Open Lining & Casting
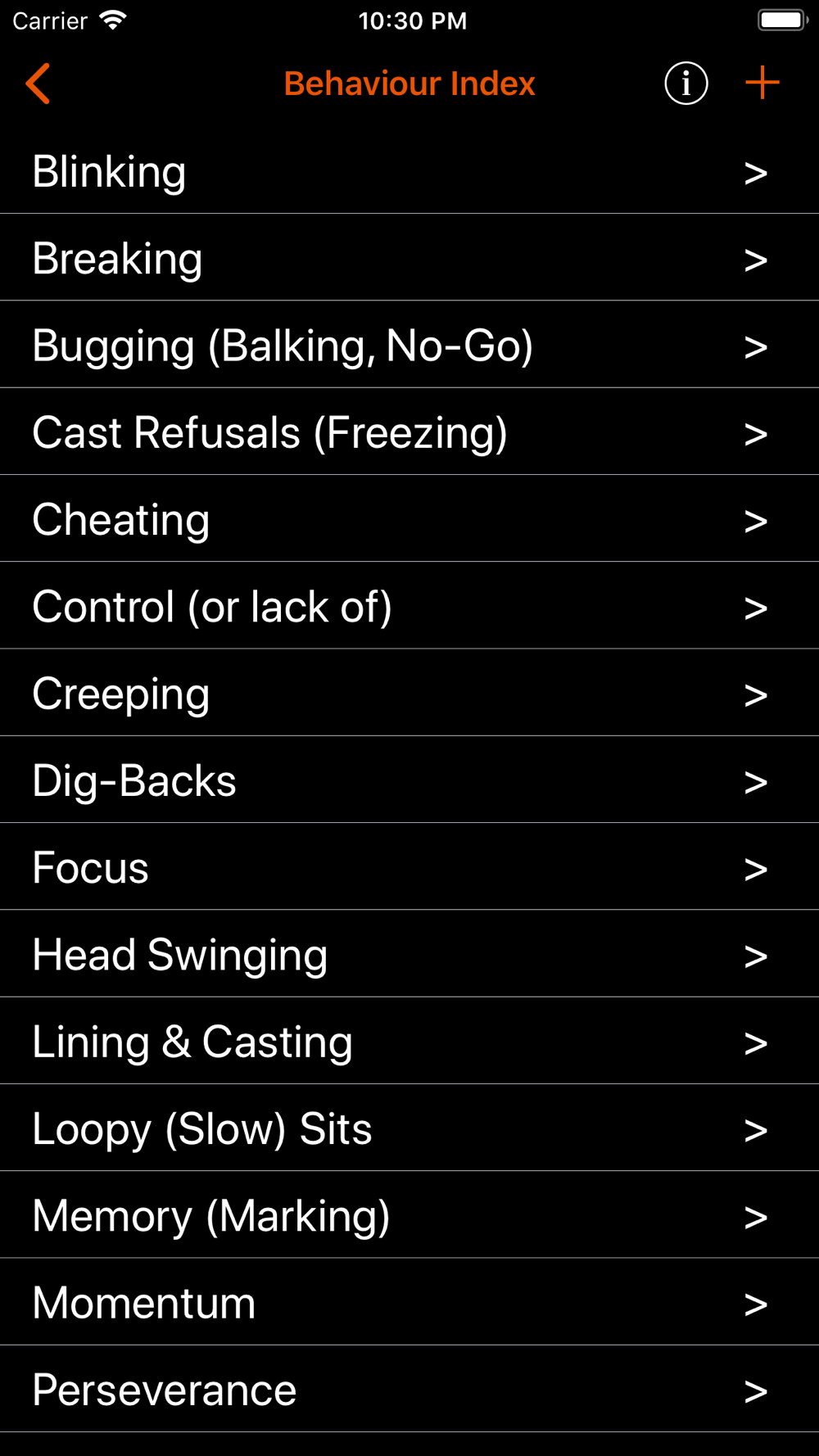The width and height of the screenshot is (819, 1456). pyautogui.click(x=409, y=1042)
